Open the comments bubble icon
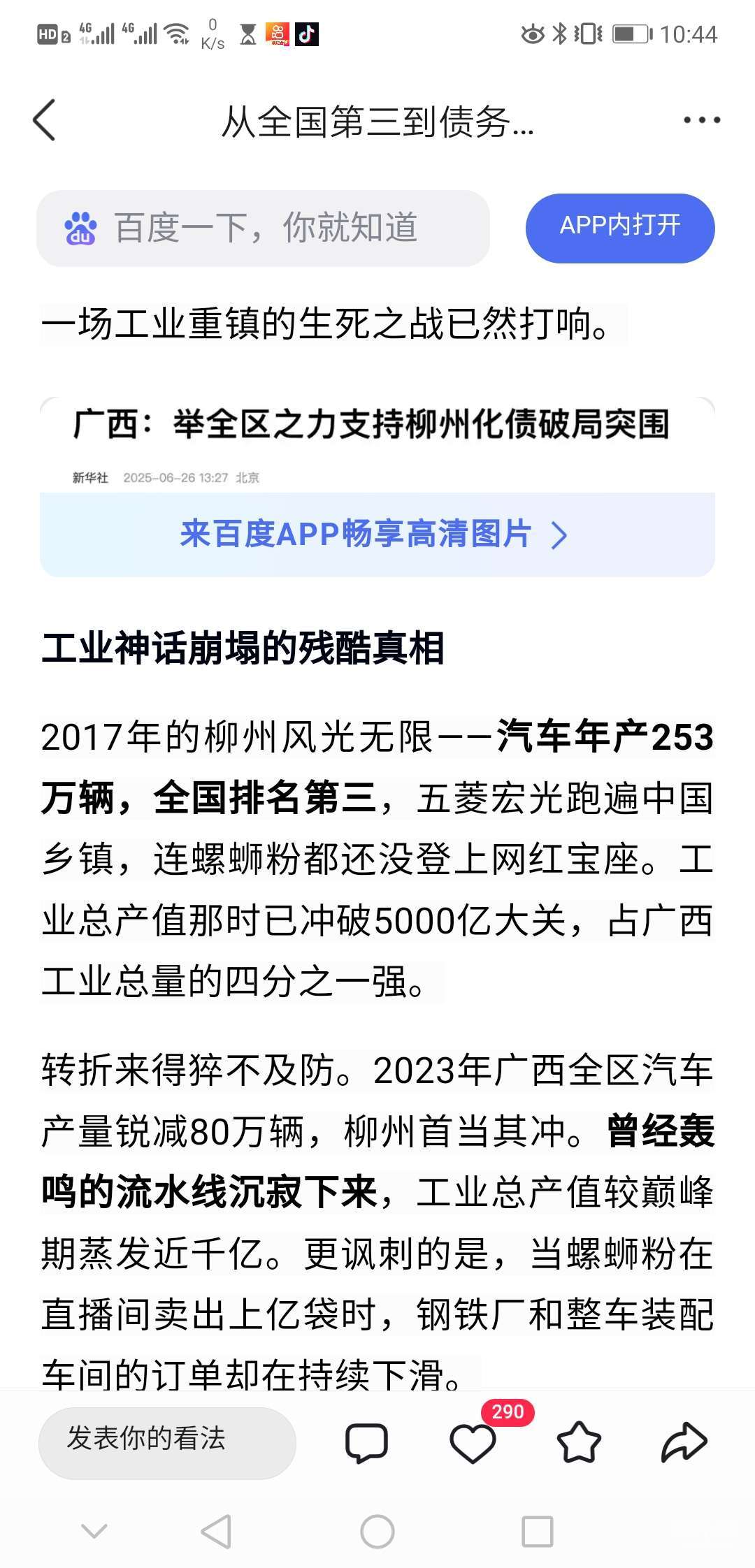This screenshot has height=1568, width=755. pos(366,1442)
